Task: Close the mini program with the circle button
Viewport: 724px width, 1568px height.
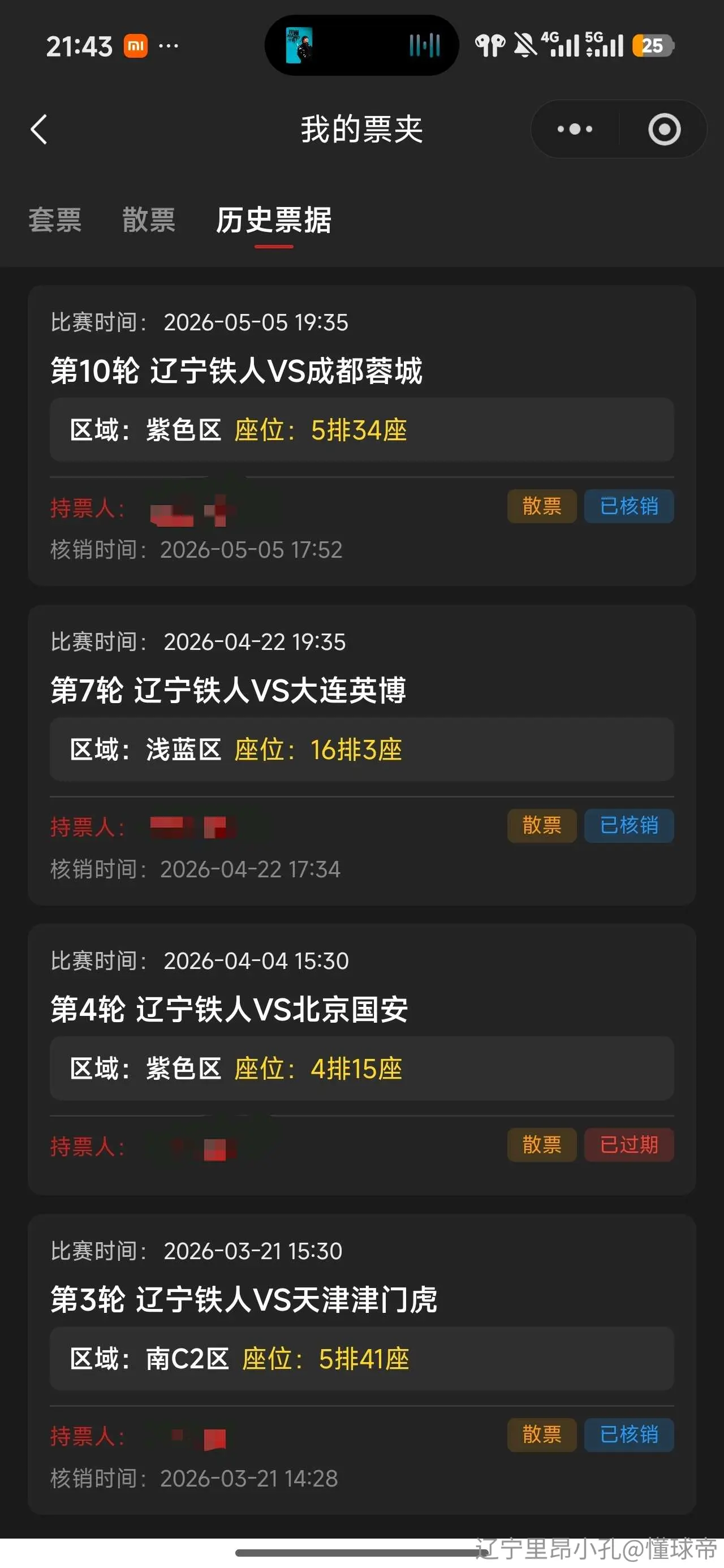Action: pos(664,129)
